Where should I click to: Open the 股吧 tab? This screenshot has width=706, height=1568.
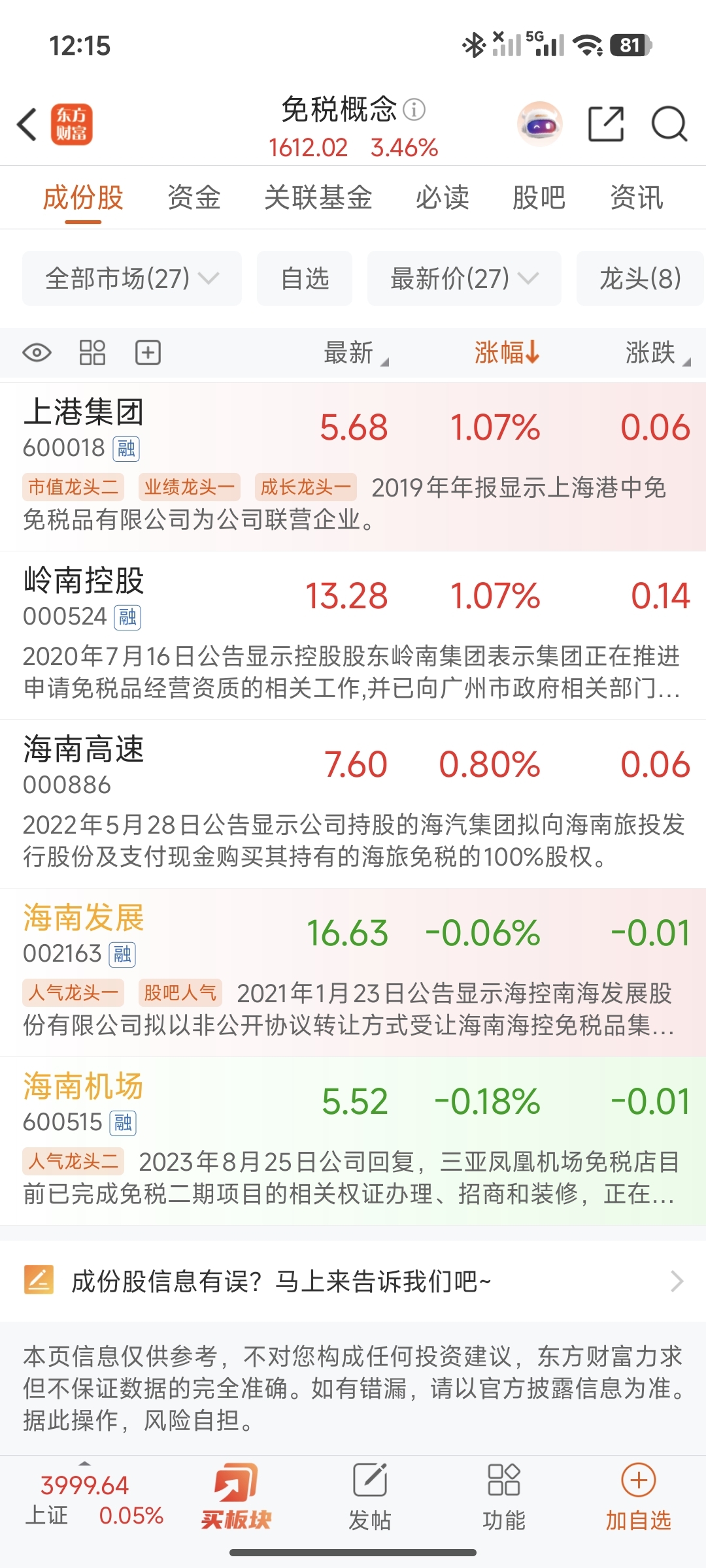click(x=539, y=197)
